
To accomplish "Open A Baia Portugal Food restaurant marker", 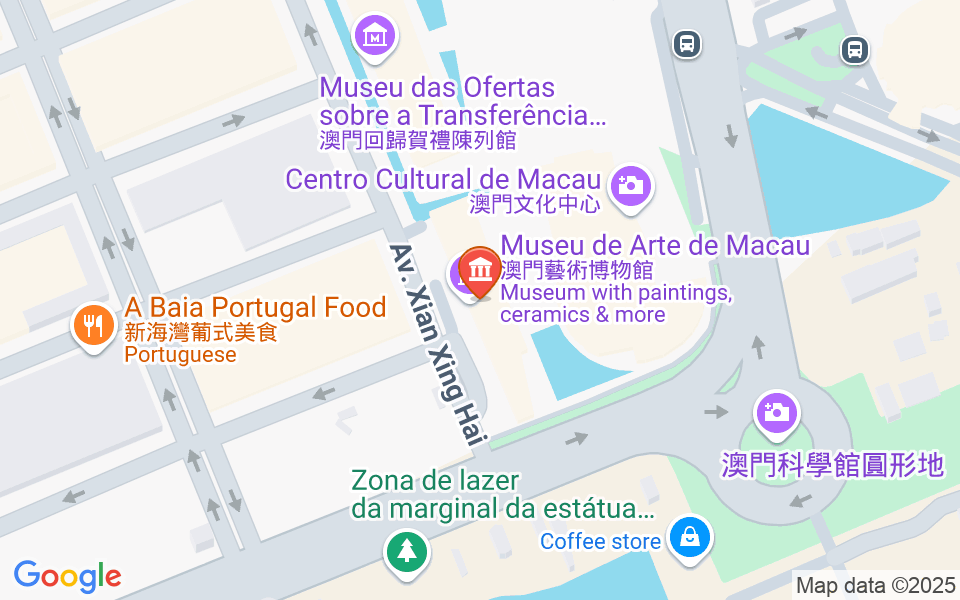I will coord(93,326).
